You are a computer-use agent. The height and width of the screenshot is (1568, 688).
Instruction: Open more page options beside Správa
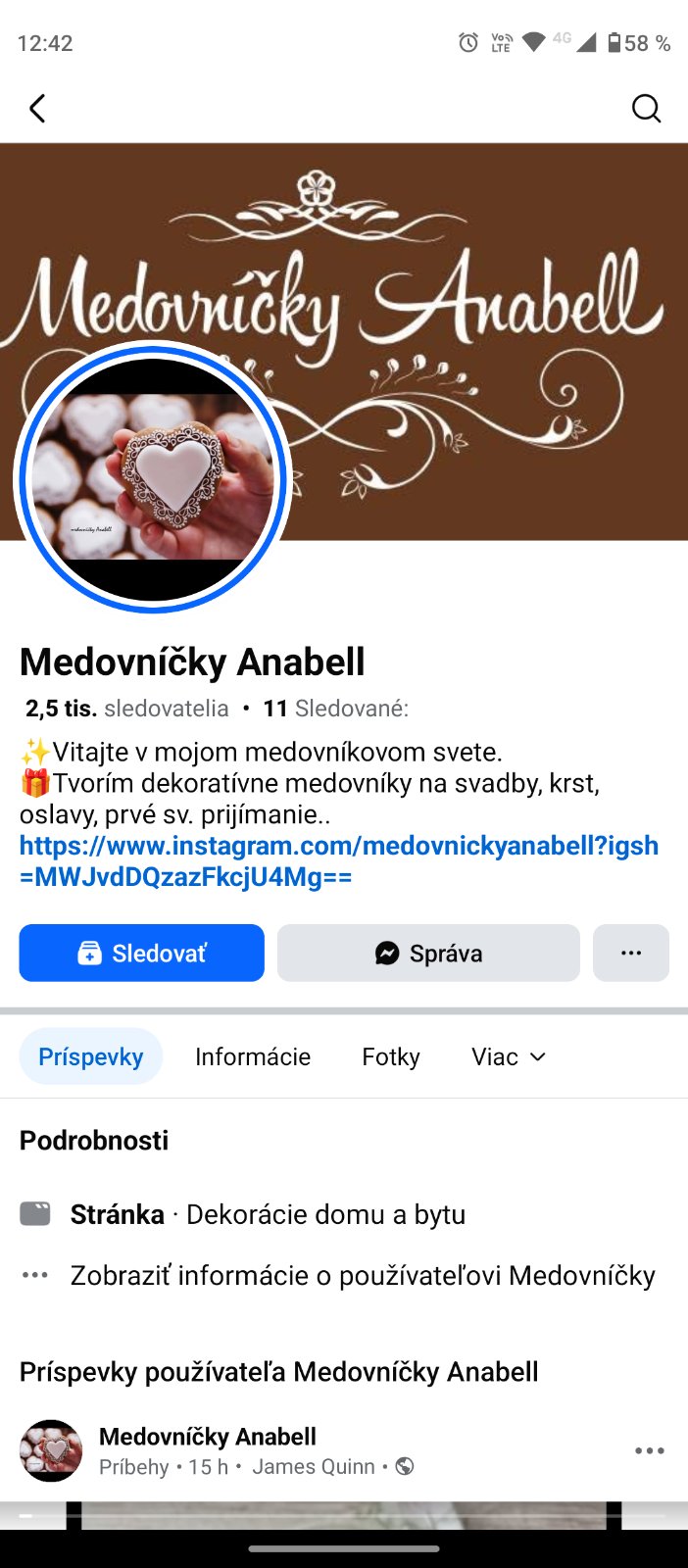point(631,953)
